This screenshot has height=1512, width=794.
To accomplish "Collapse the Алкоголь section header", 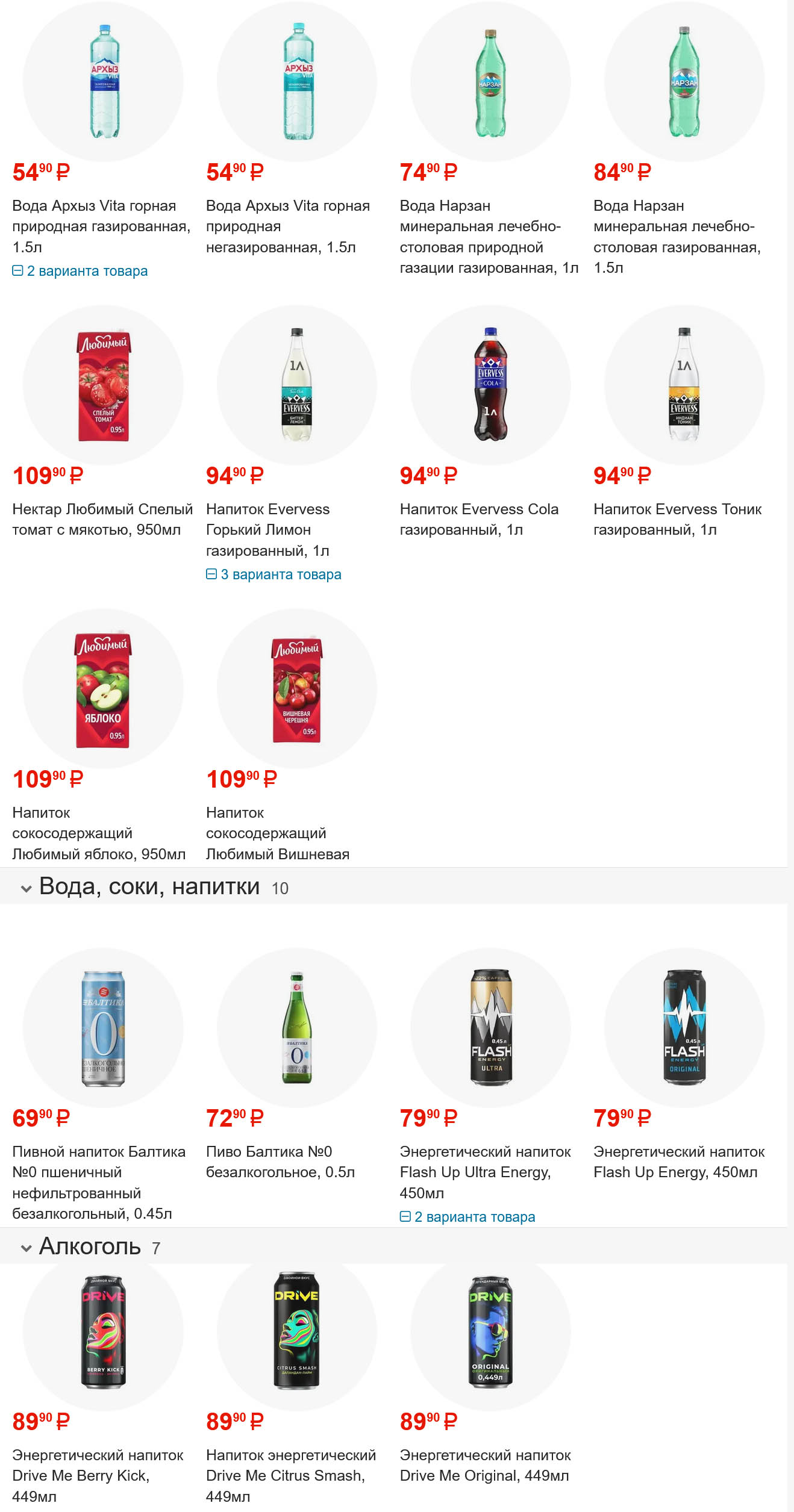I will coord(27,1248).
